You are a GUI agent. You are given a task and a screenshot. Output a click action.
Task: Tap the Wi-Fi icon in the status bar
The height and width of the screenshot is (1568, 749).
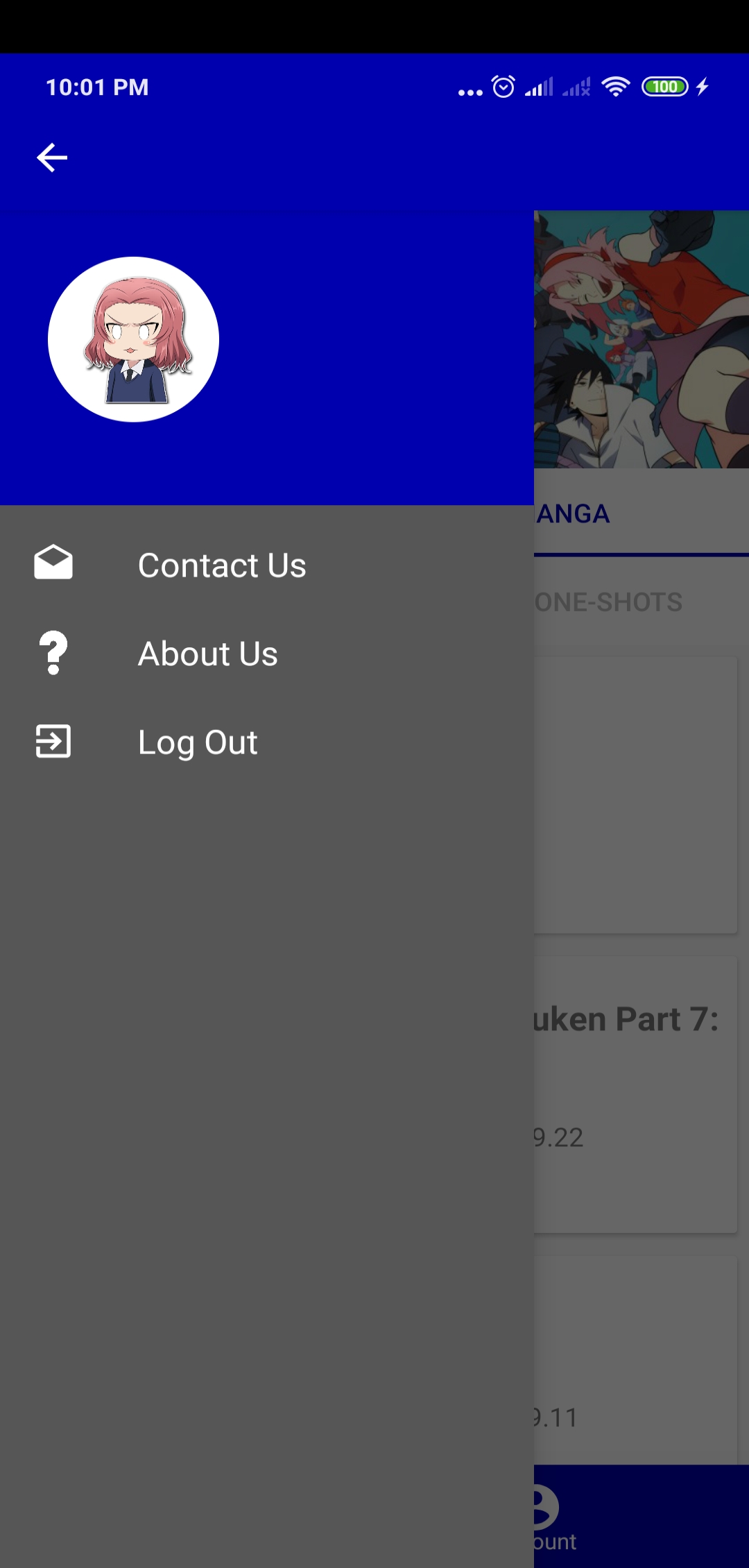pos(614,86)
